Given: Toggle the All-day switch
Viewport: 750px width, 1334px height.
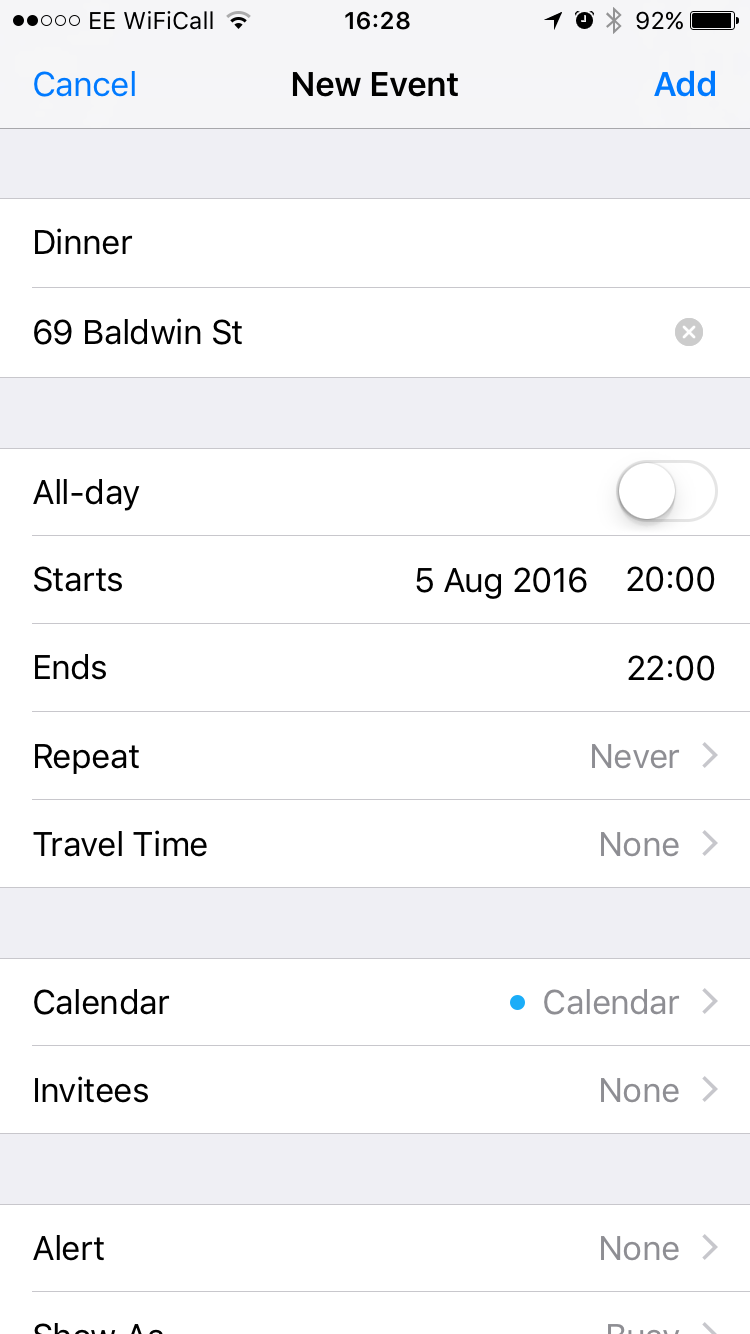Looking at the screenshot, I should point(667,492).
